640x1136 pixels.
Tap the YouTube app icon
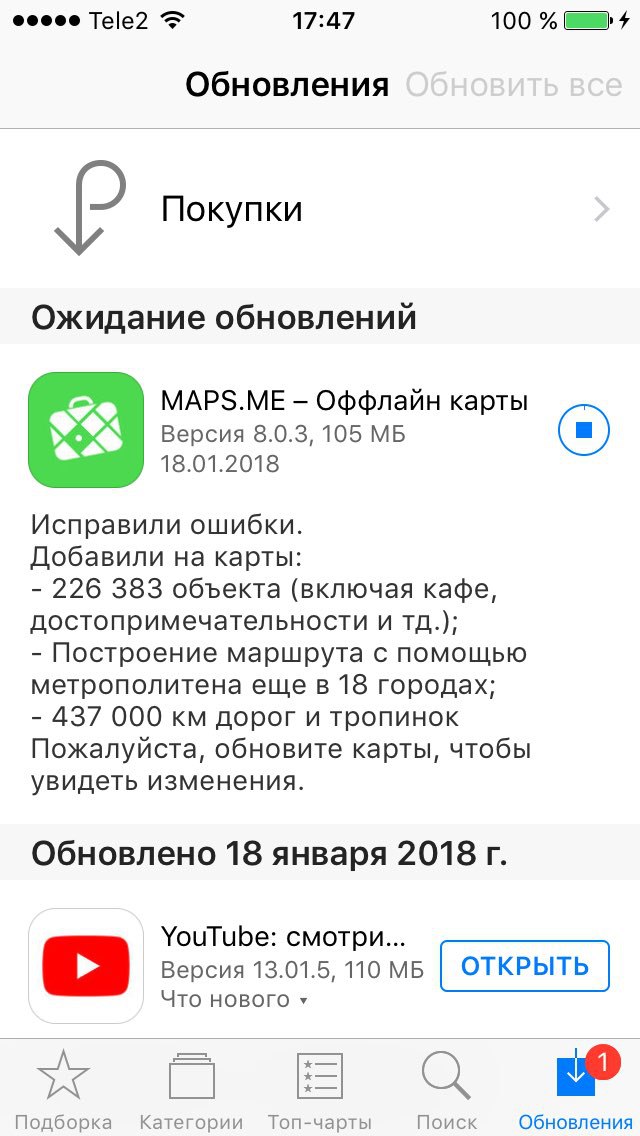pos(86,966)
